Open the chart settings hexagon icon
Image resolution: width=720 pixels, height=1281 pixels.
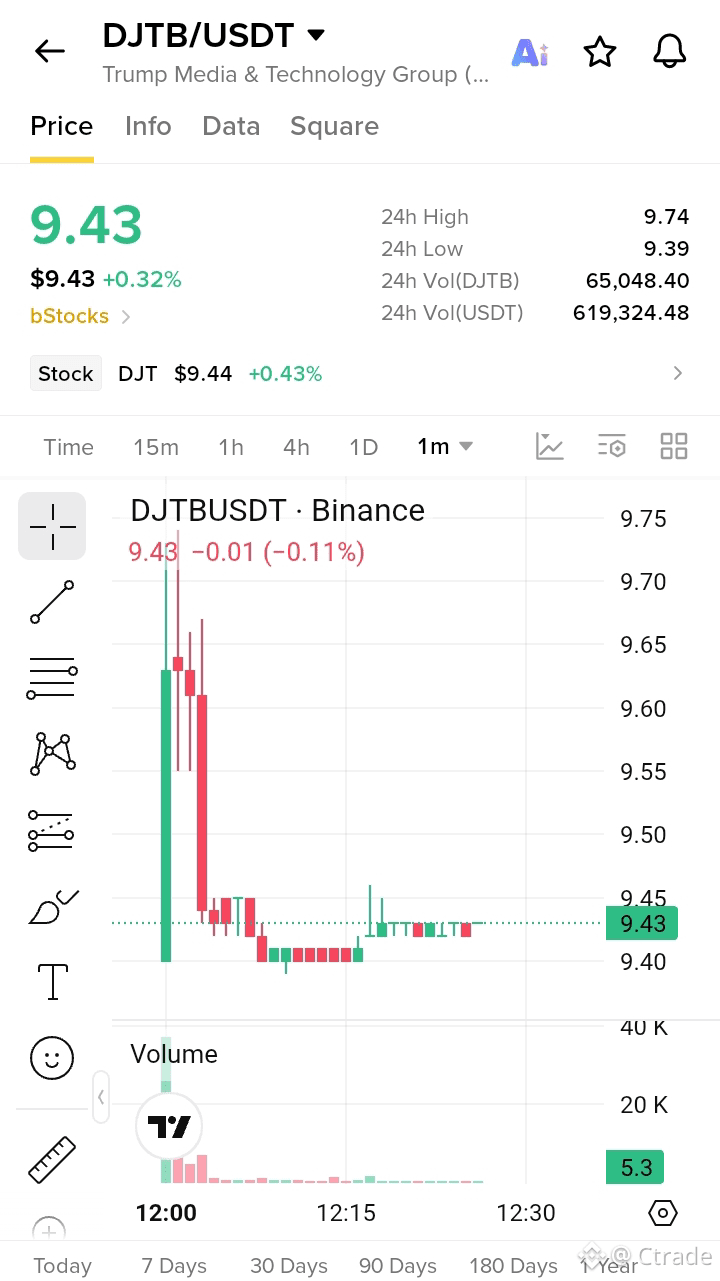pos(663,1213)
